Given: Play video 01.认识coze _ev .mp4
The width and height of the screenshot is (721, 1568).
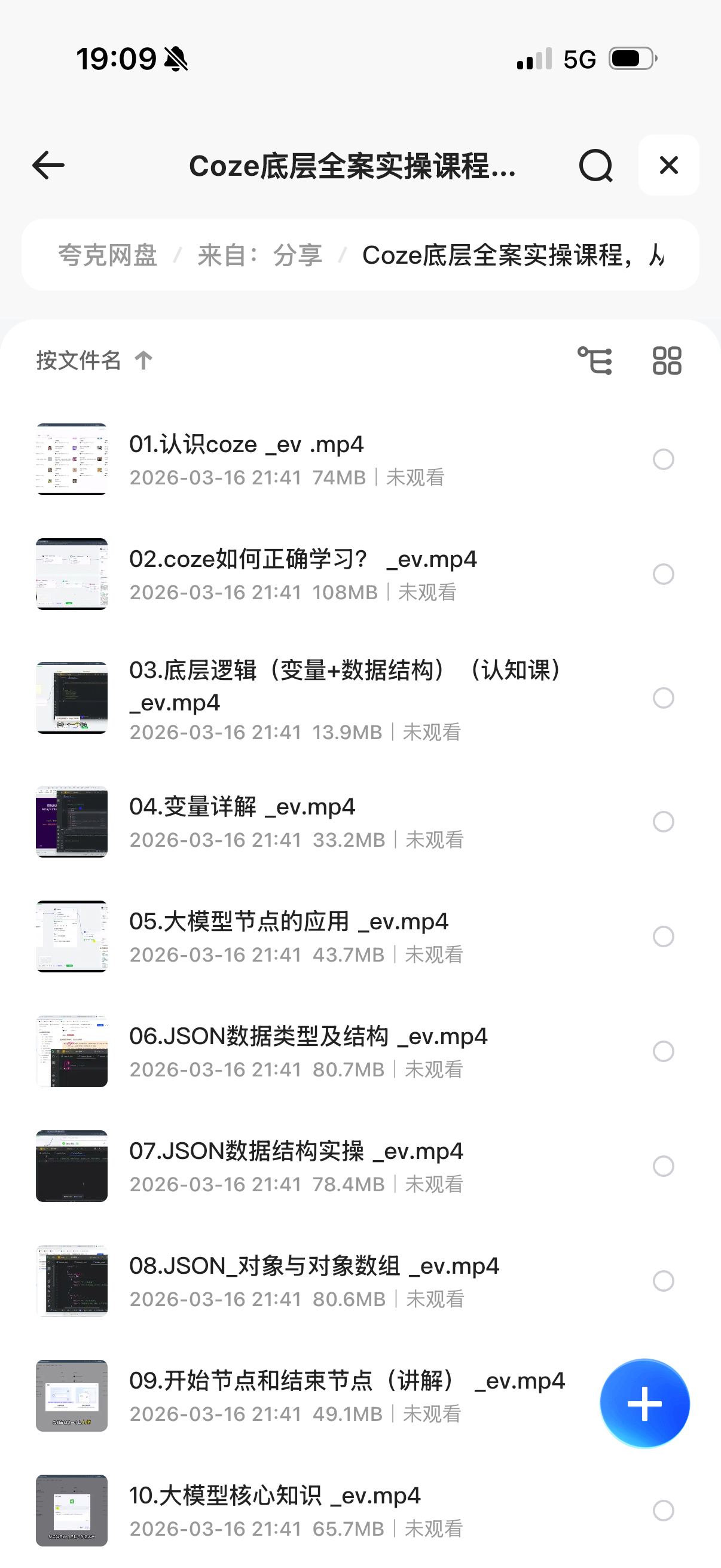Looking at the screenshot, I should pyautogui.click(x=246, y=445).
